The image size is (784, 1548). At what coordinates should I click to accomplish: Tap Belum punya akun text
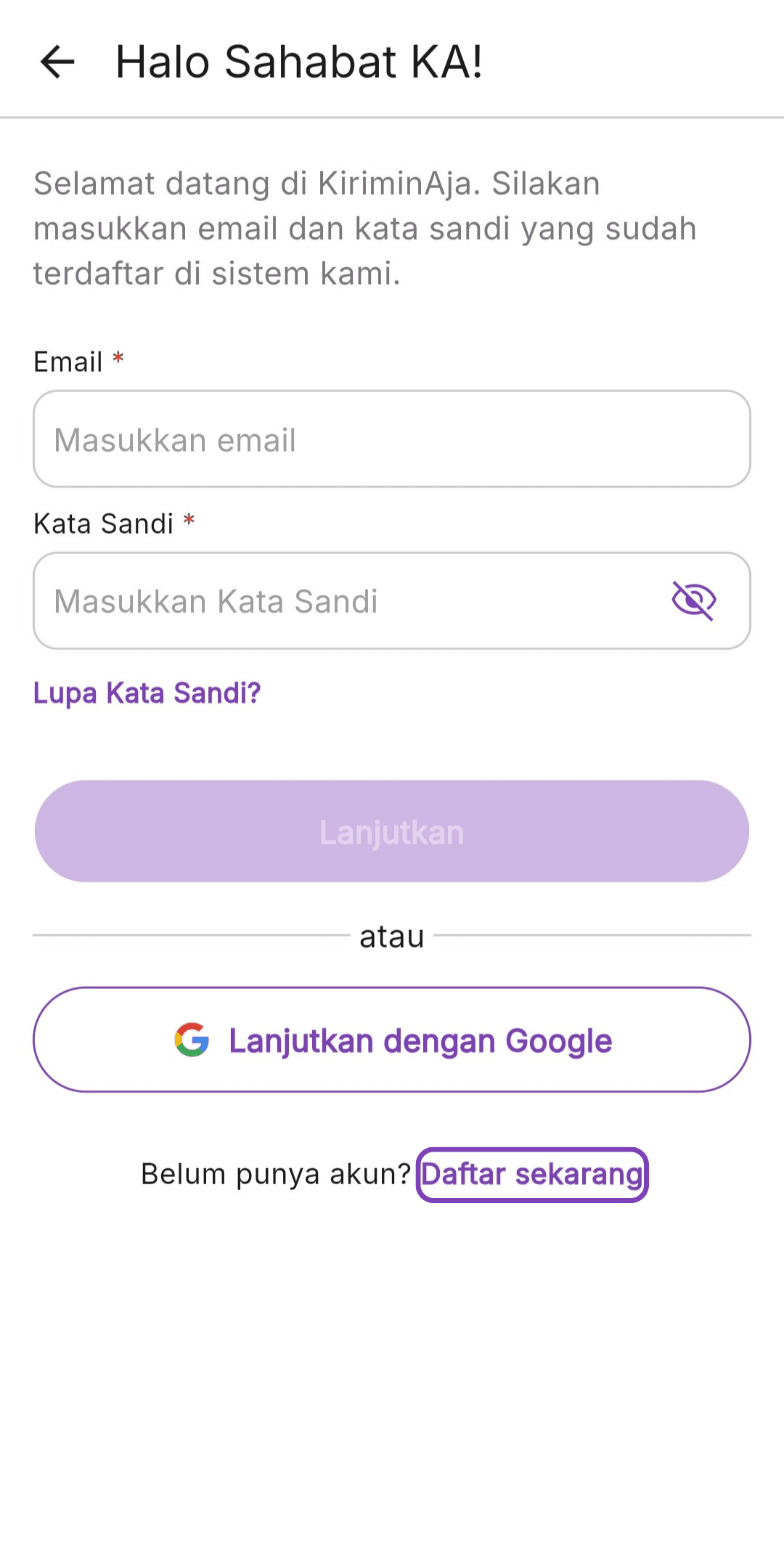tap(274, 1173)
